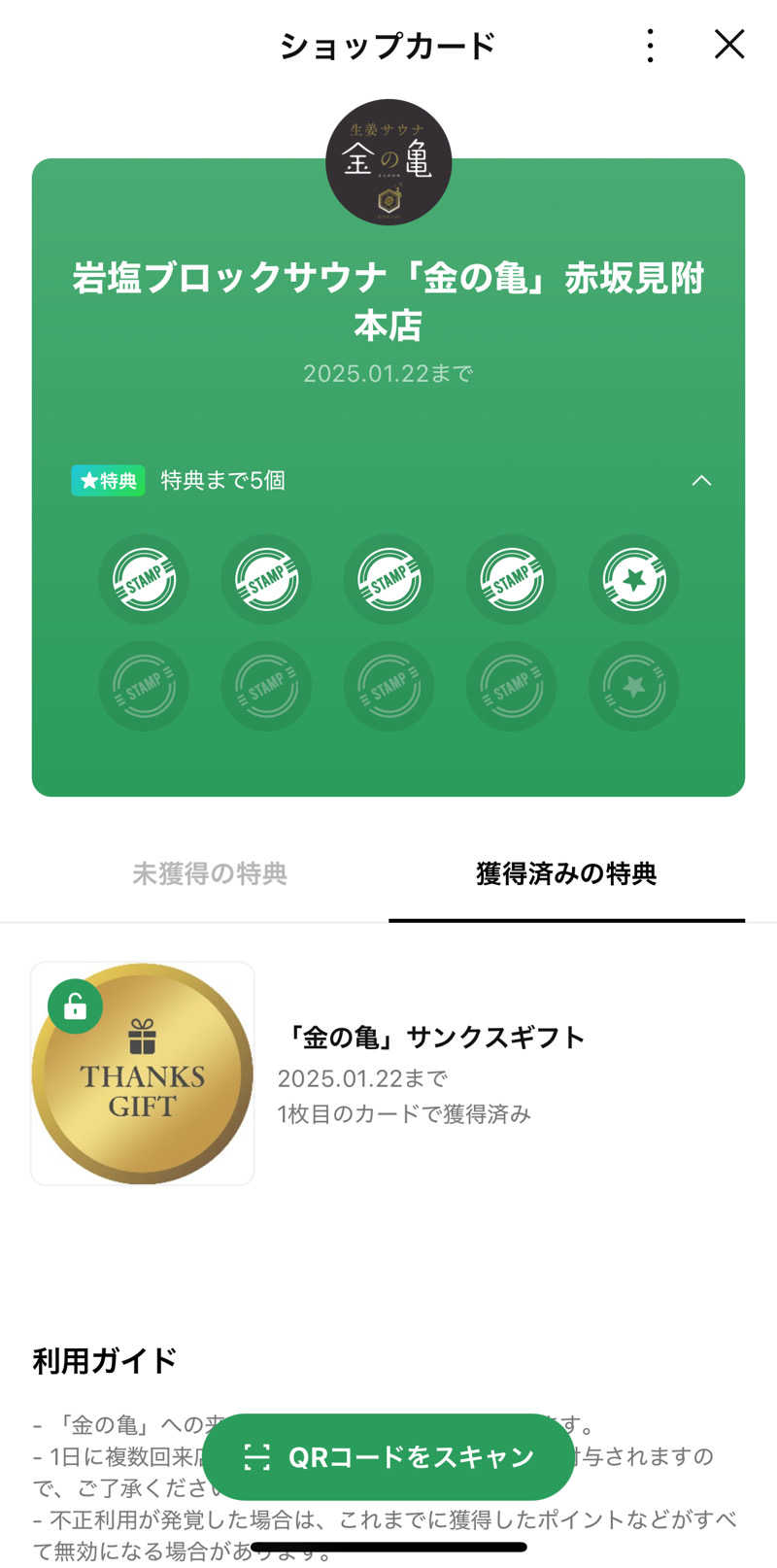Tap the ★特典 reward badge label
The image size is (777, 1568).
107,480
